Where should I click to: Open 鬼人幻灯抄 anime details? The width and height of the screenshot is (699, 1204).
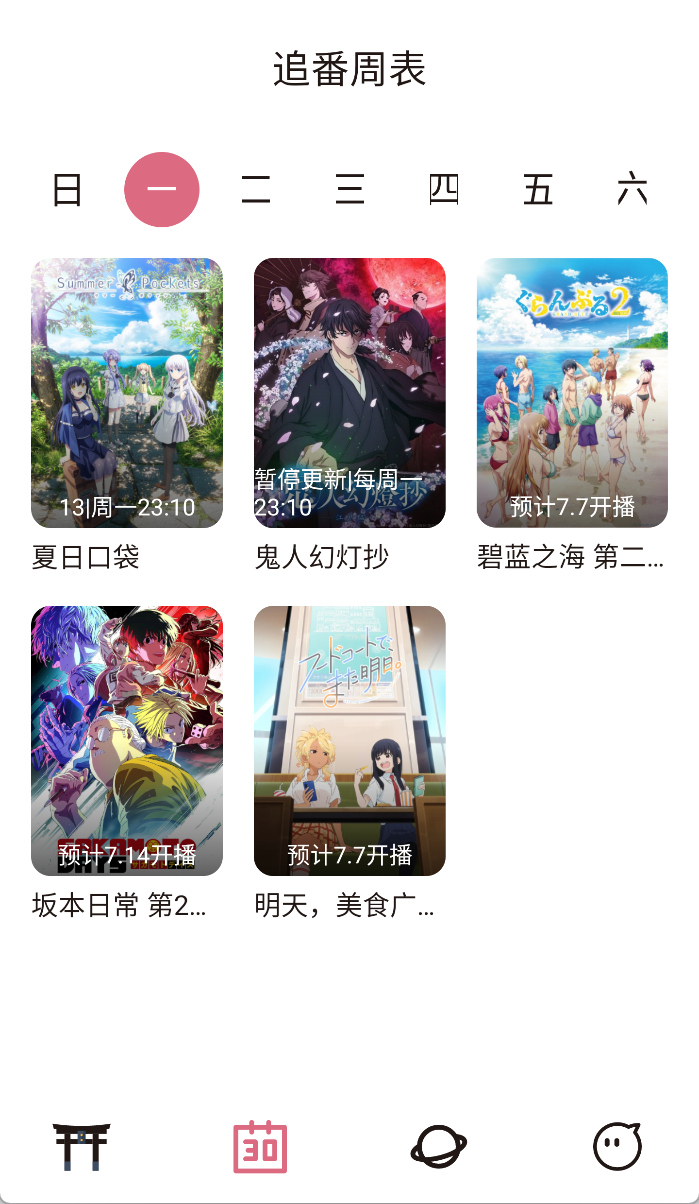(350, 393)
